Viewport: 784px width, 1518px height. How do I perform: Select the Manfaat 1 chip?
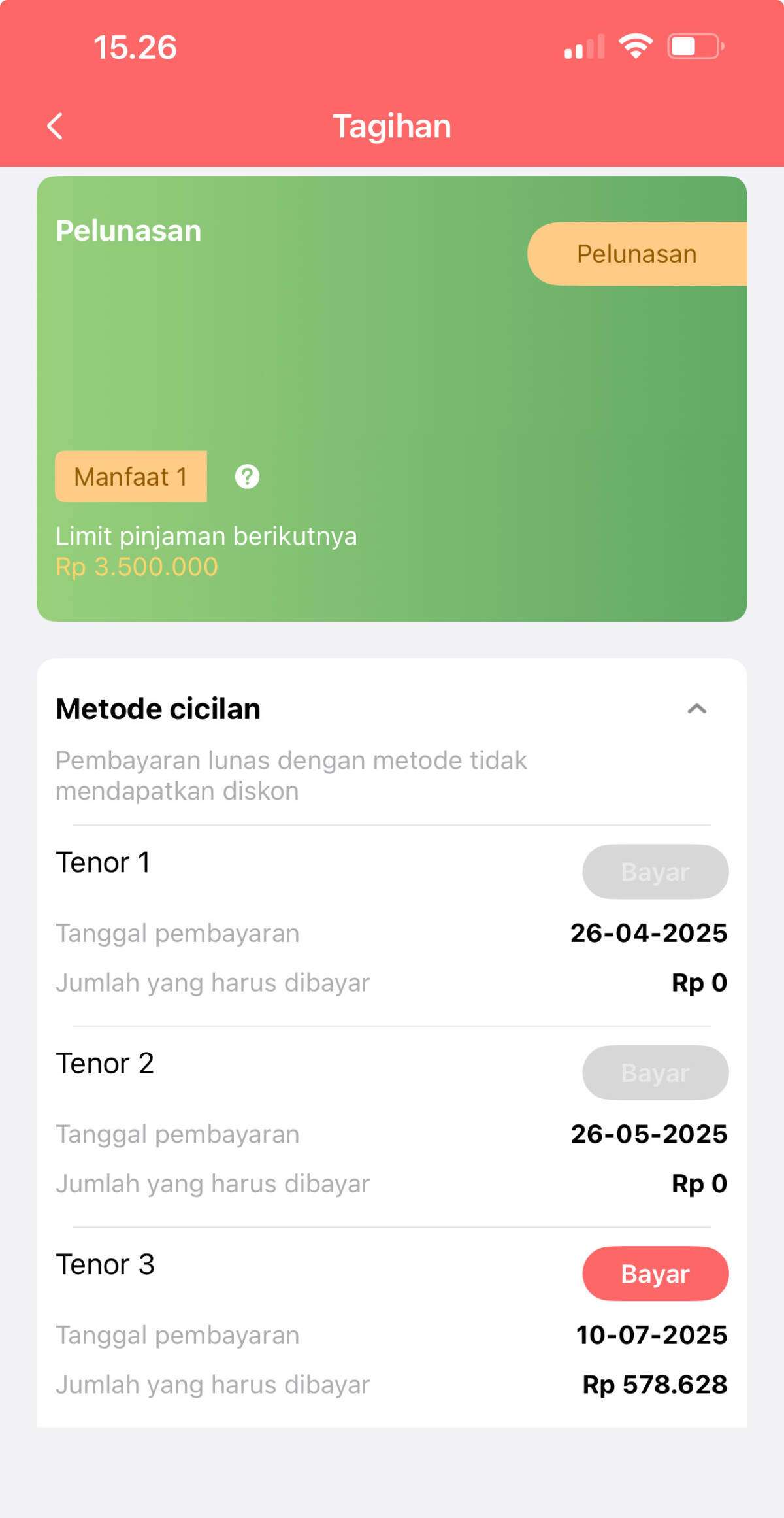[x=131, y=477]
